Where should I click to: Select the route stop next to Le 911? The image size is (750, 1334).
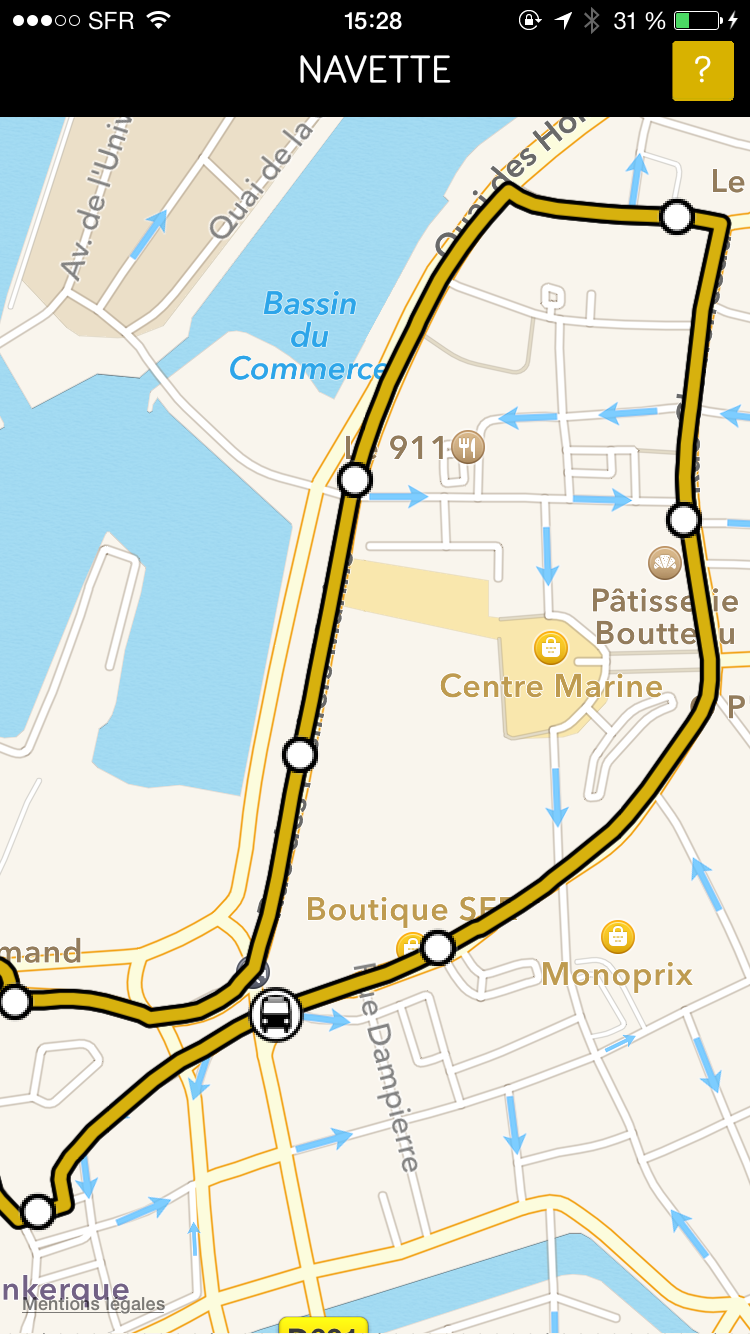coord(355,481)
